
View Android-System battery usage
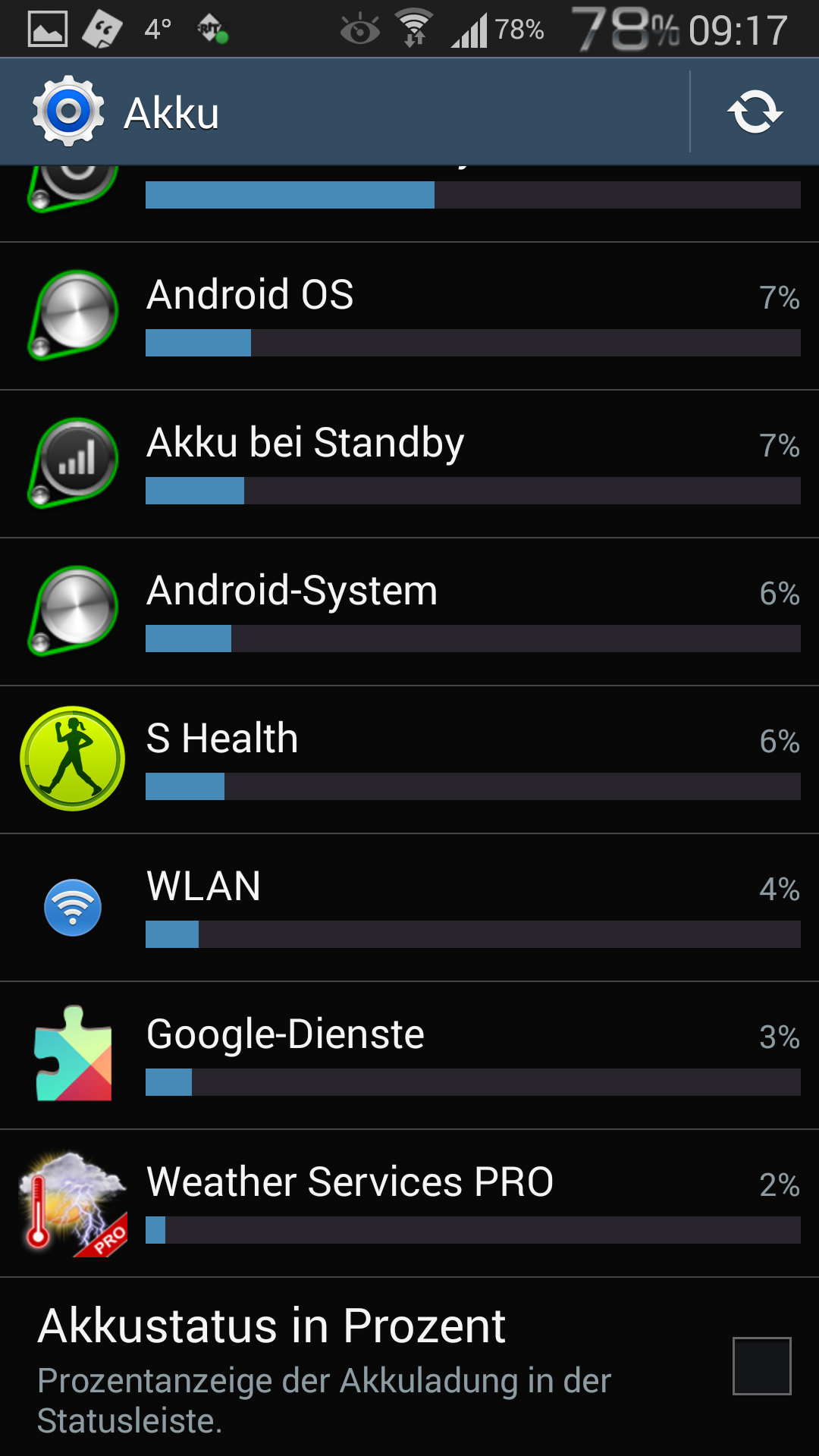click(x=409, y=612)
